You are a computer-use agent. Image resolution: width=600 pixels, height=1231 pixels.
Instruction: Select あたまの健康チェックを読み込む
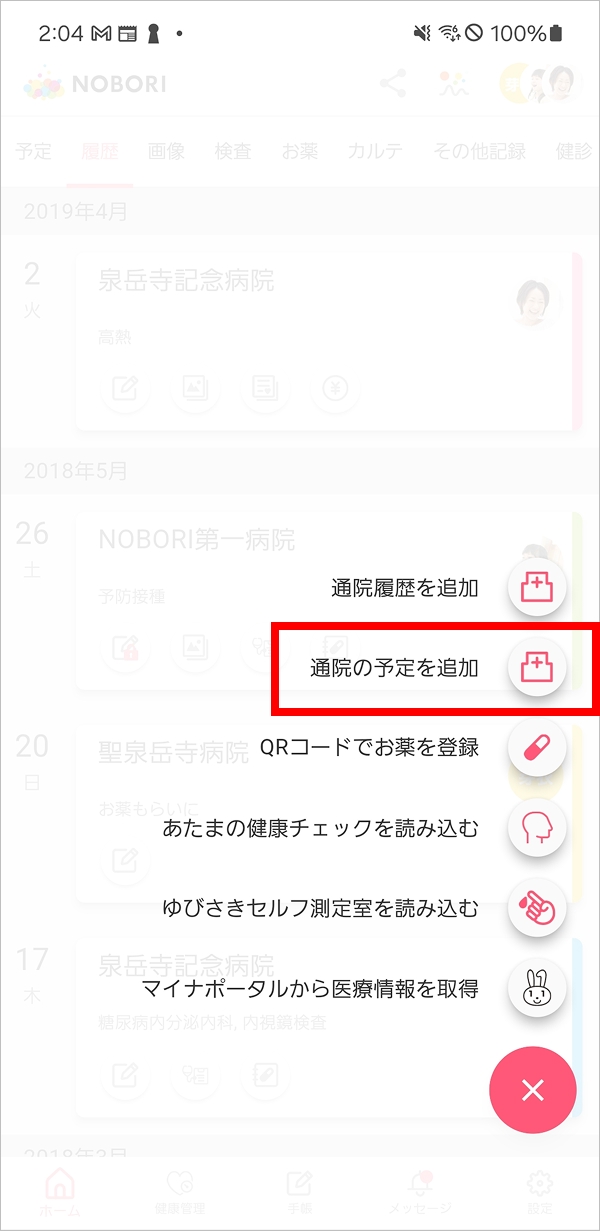[537, 828]
